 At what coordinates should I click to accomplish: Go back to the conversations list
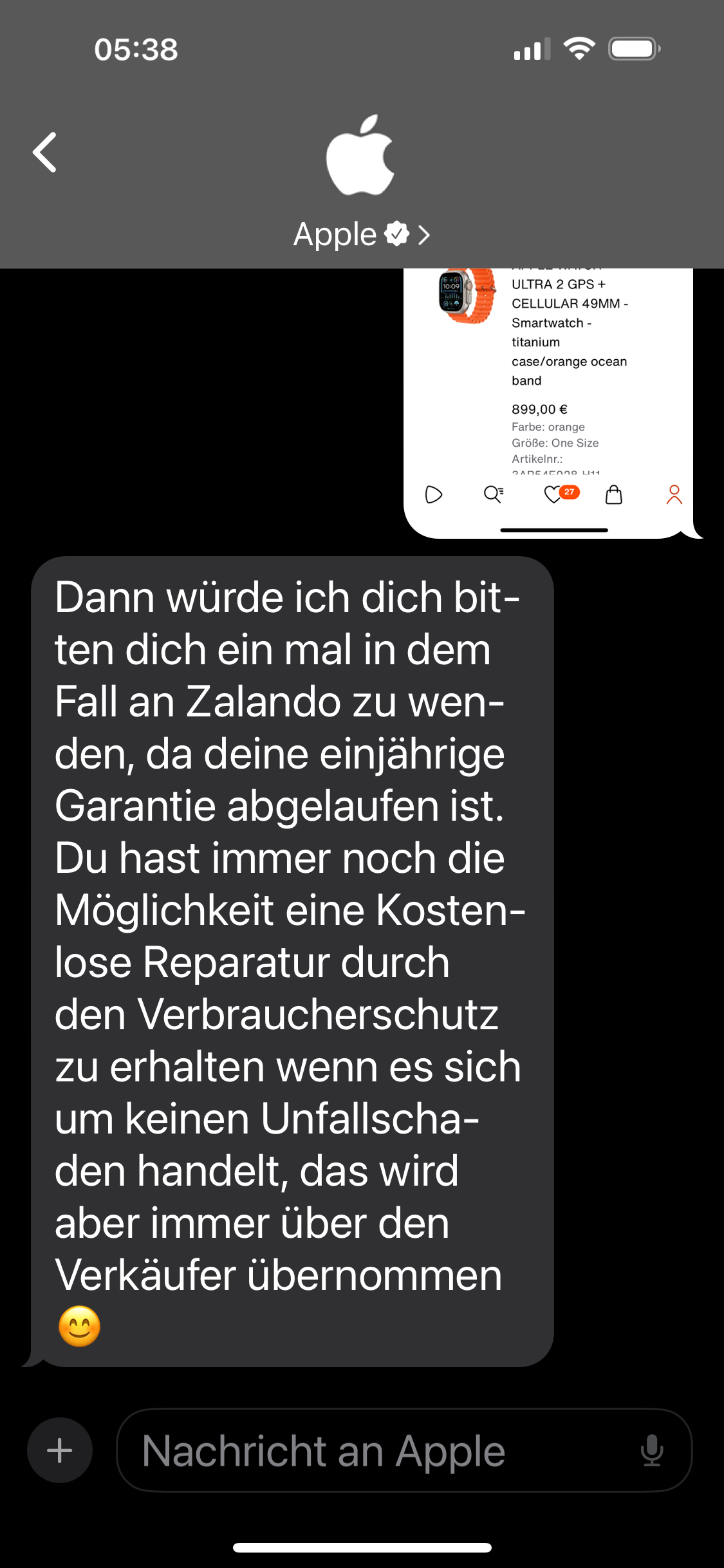pos(45,153)
